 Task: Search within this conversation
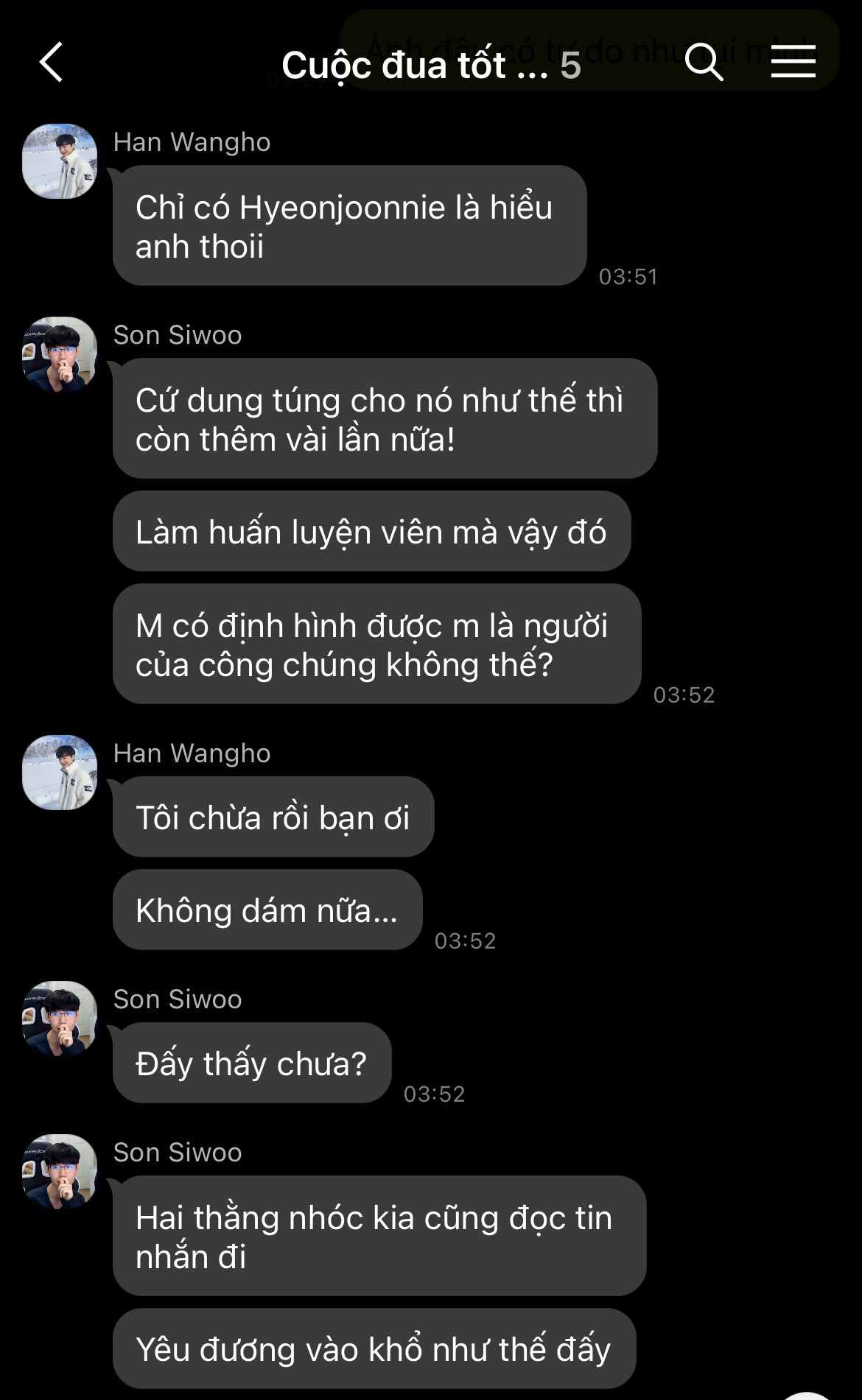[704, 62]
